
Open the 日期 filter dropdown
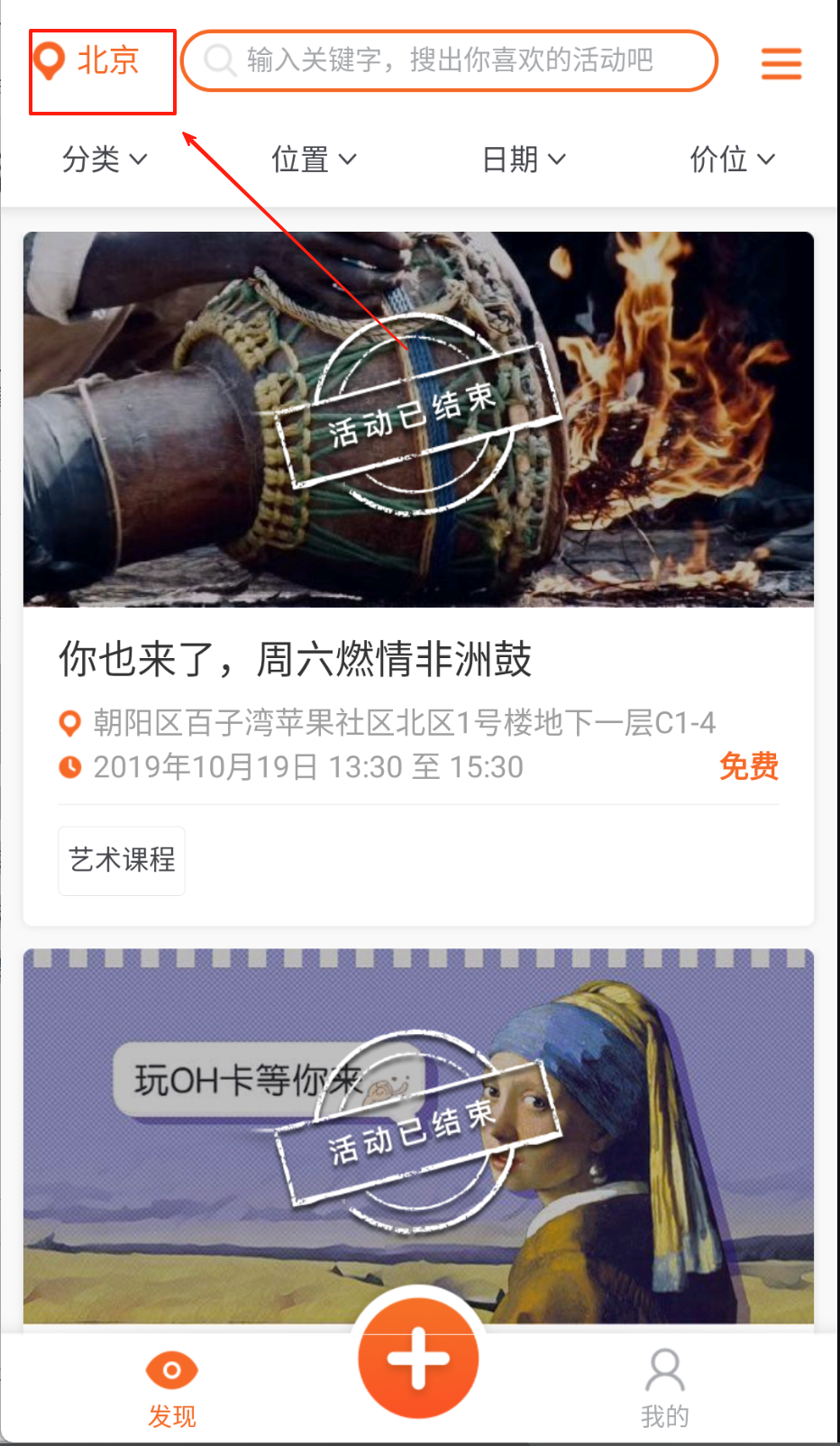[524, 160]
